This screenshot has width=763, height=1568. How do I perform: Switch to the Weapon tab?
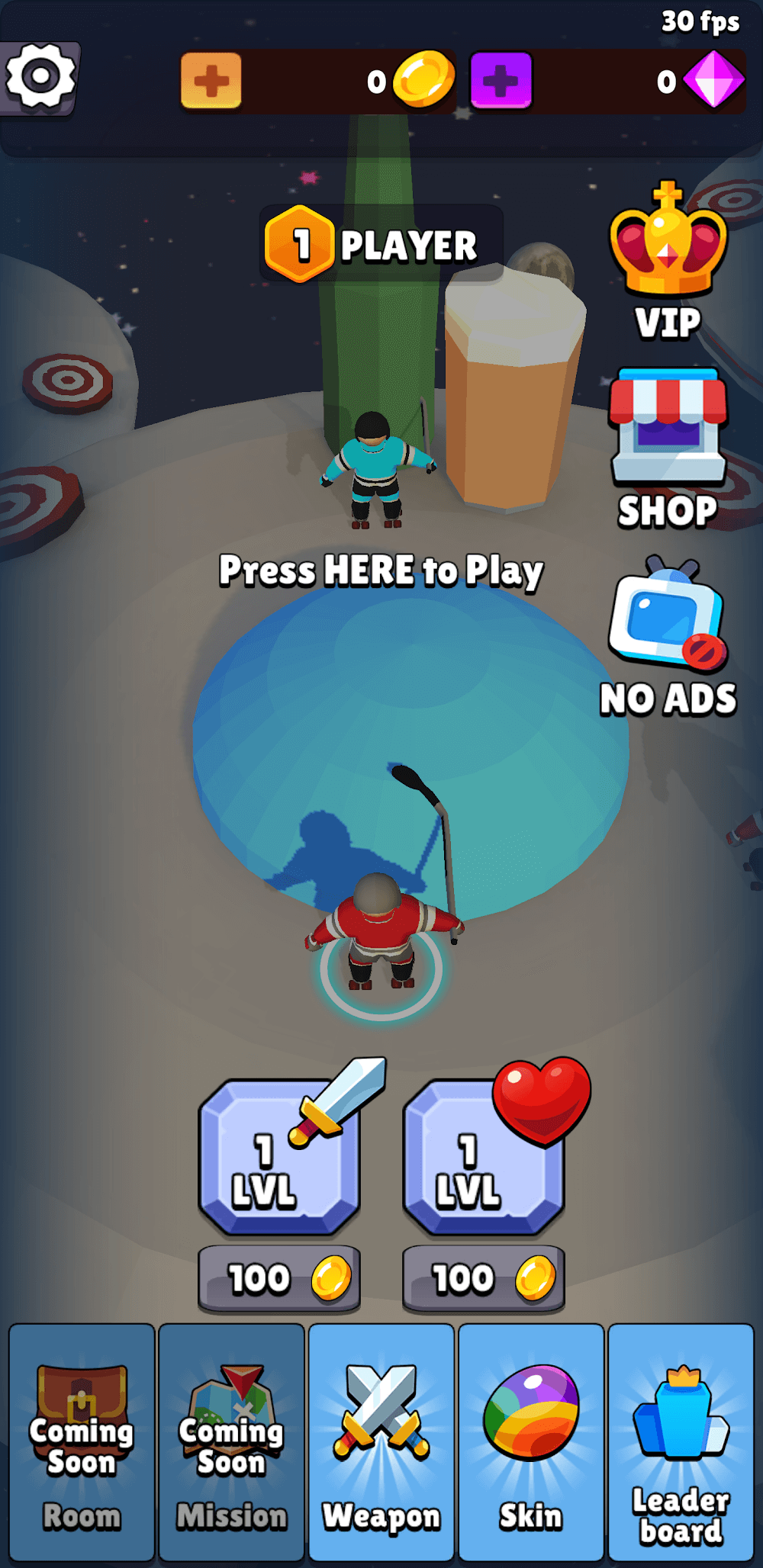click(x=381, y=1441)
